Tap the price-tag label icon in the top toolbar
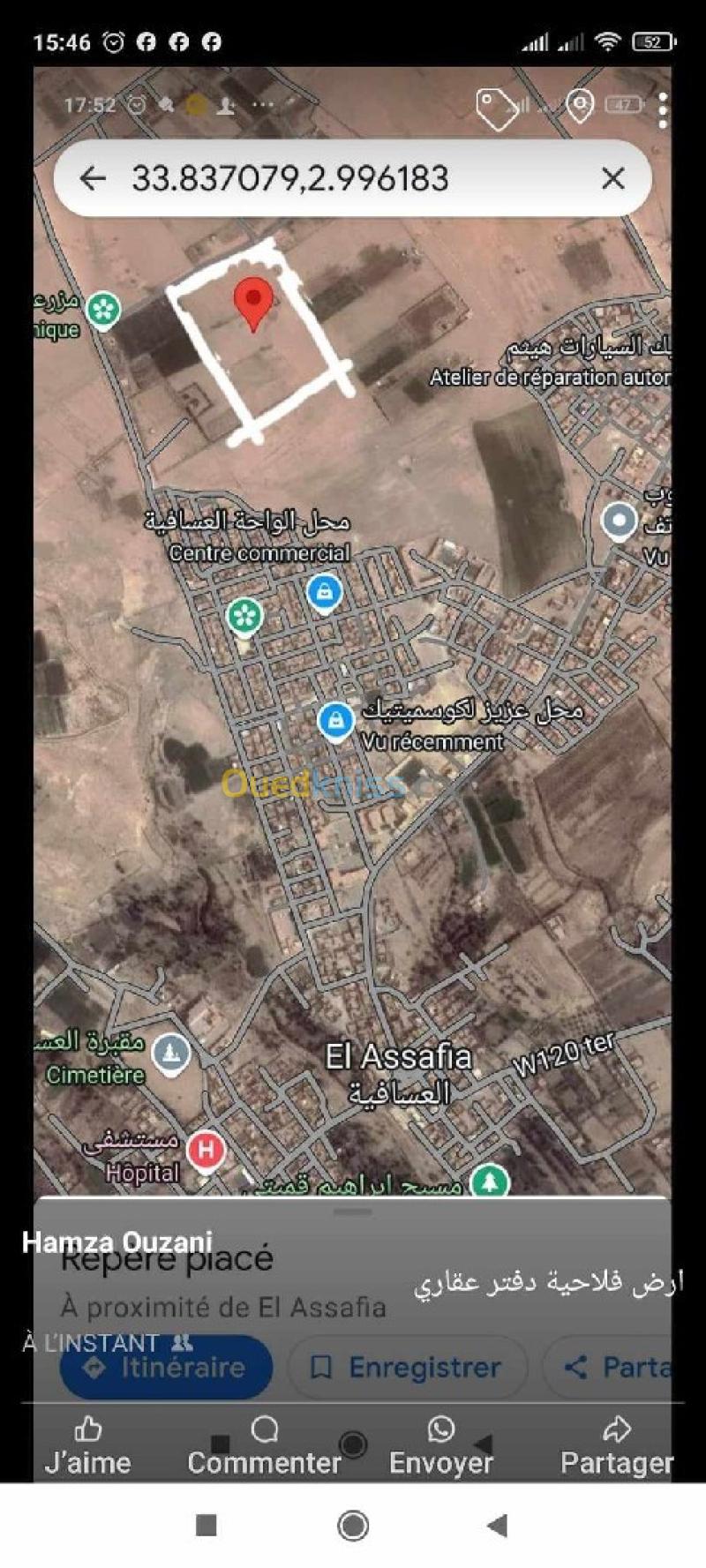Image resolution: width=706 pixels, height=1568 pixels. pos(494,105)
